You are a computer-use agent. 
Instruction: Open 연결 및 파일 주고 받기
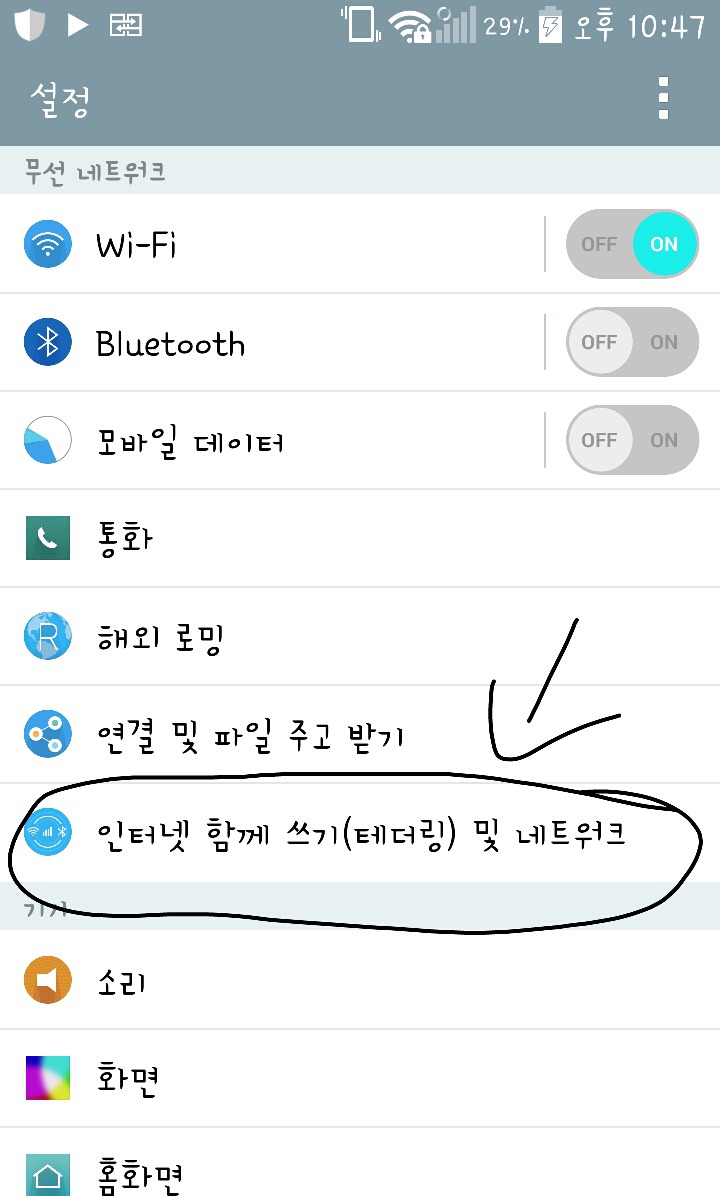pyautogui.click(x=300, y=736)
